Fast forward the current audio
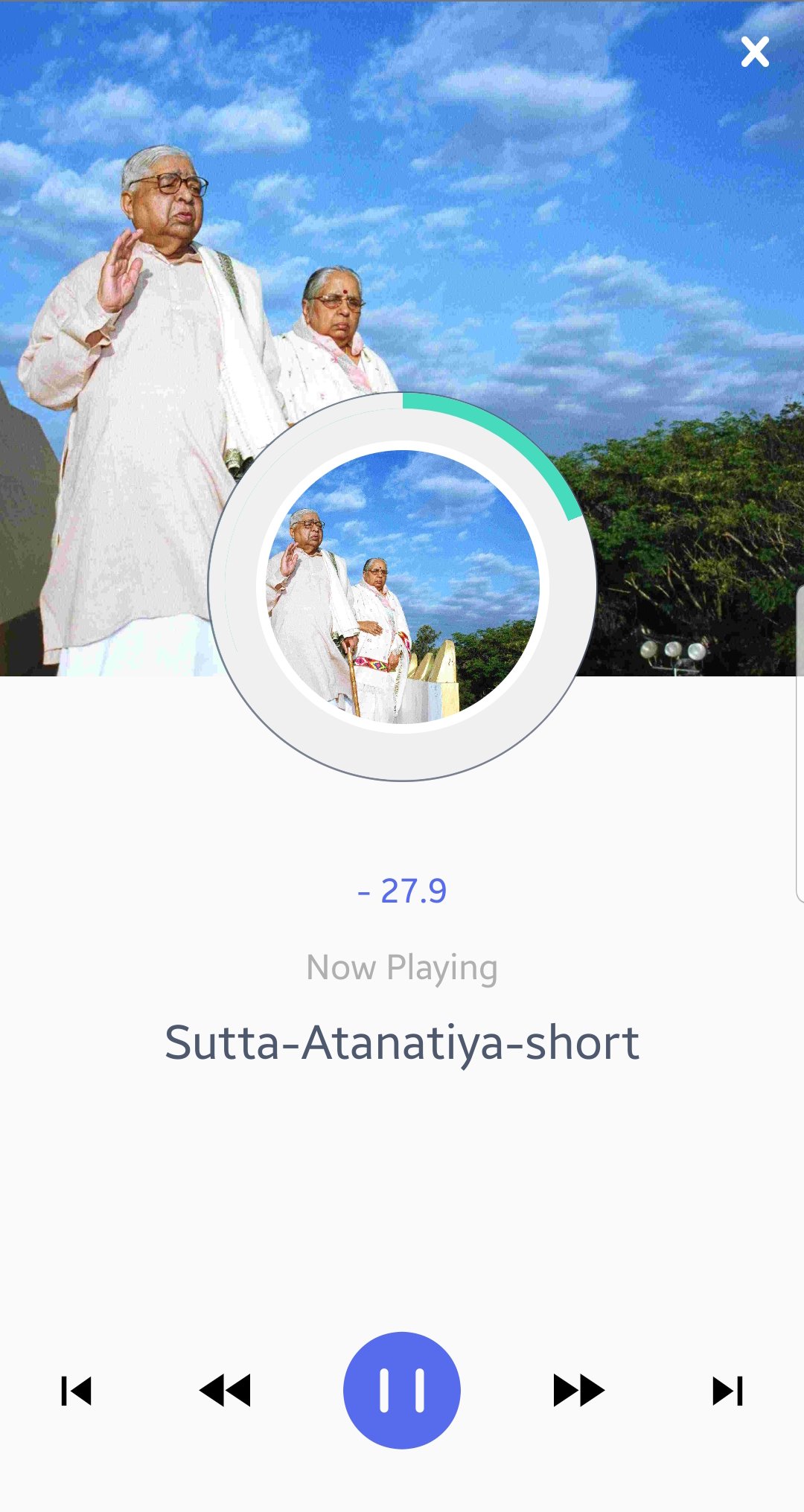Screen dimensions: 804x1512 point(578,1391)
